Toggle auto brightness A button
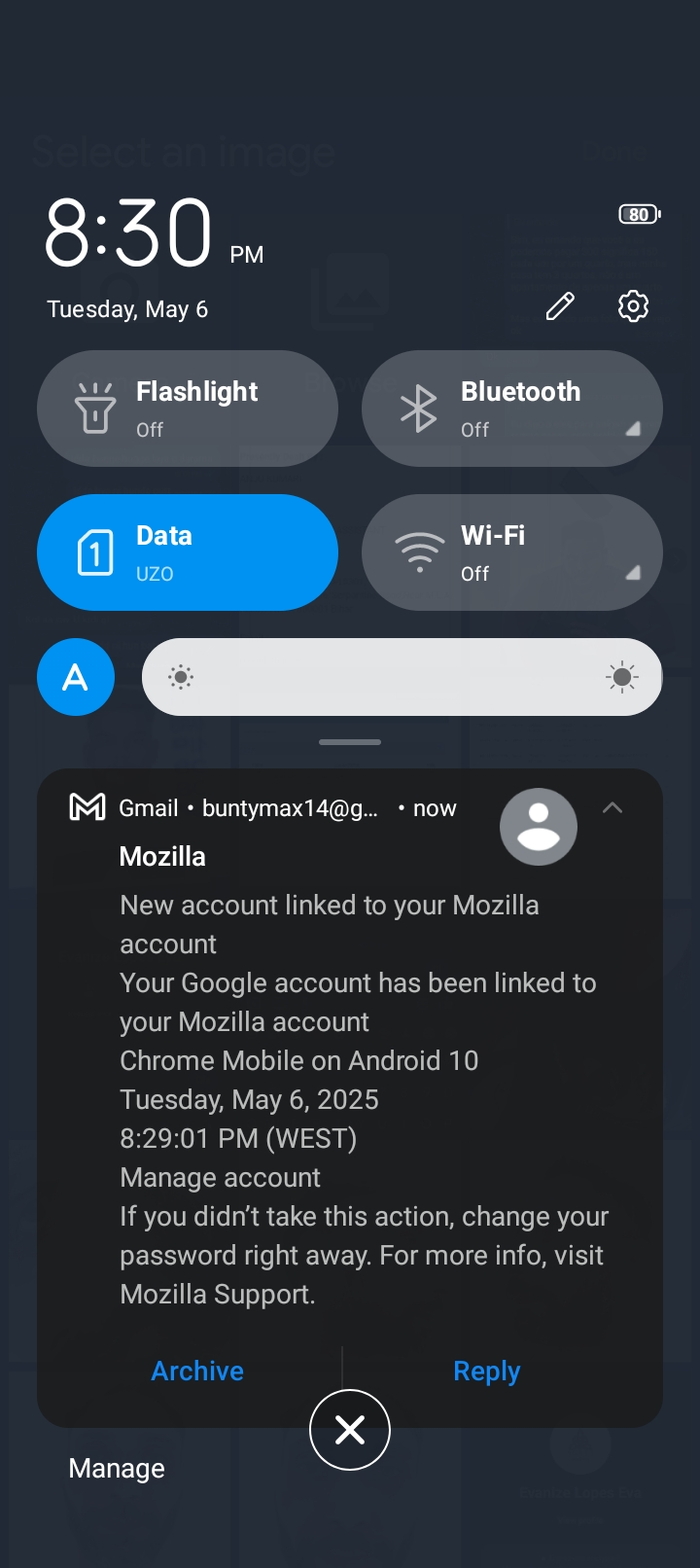 (76, 677)
